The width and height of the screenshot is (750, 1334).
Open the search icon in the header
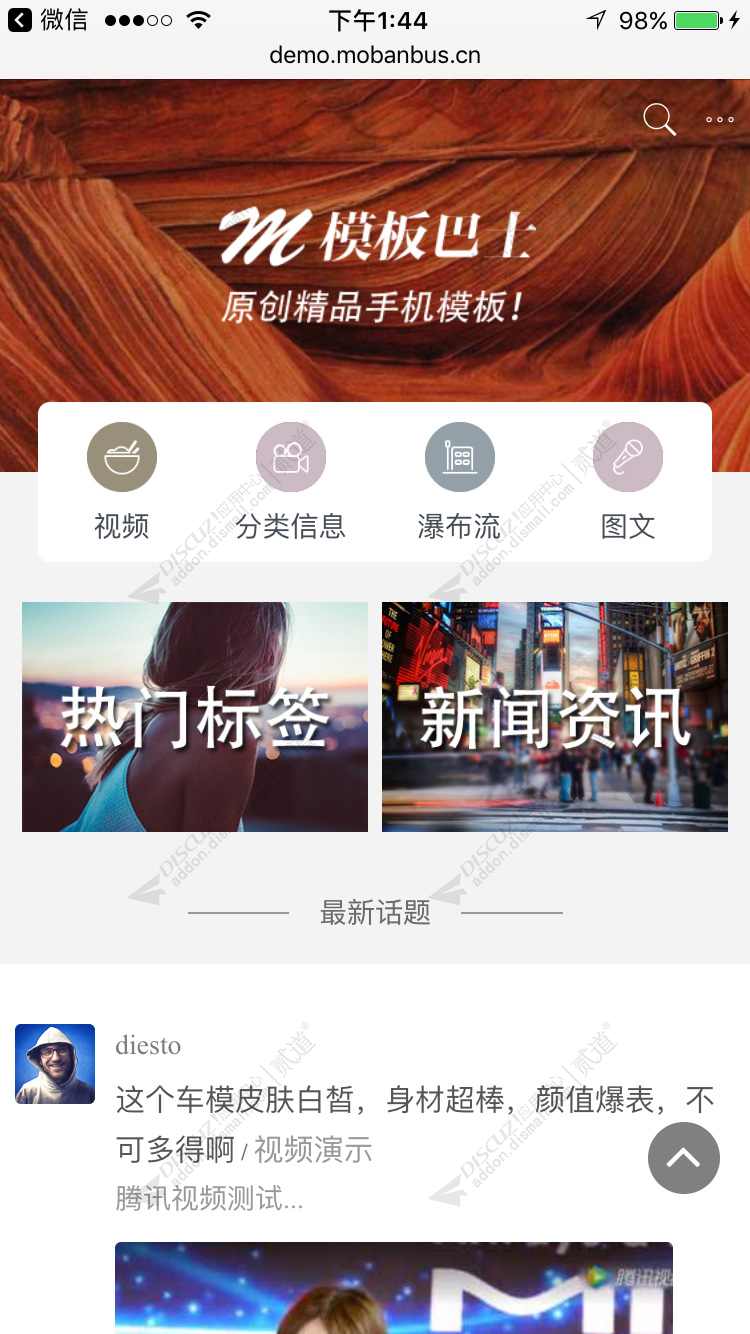(x=659, y=120)
